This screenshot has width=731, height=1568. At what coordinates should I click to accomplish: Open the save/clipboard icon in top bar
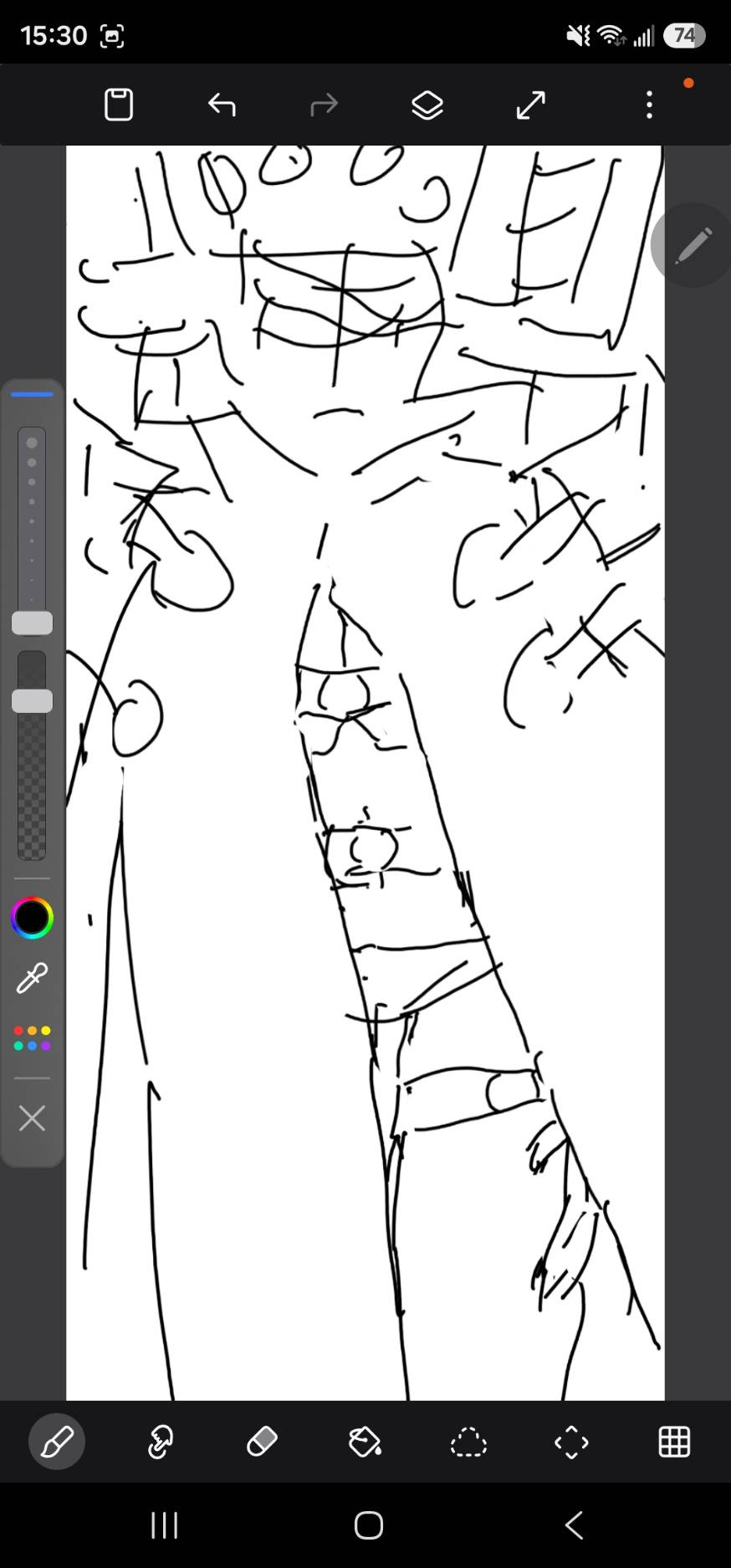119,105
